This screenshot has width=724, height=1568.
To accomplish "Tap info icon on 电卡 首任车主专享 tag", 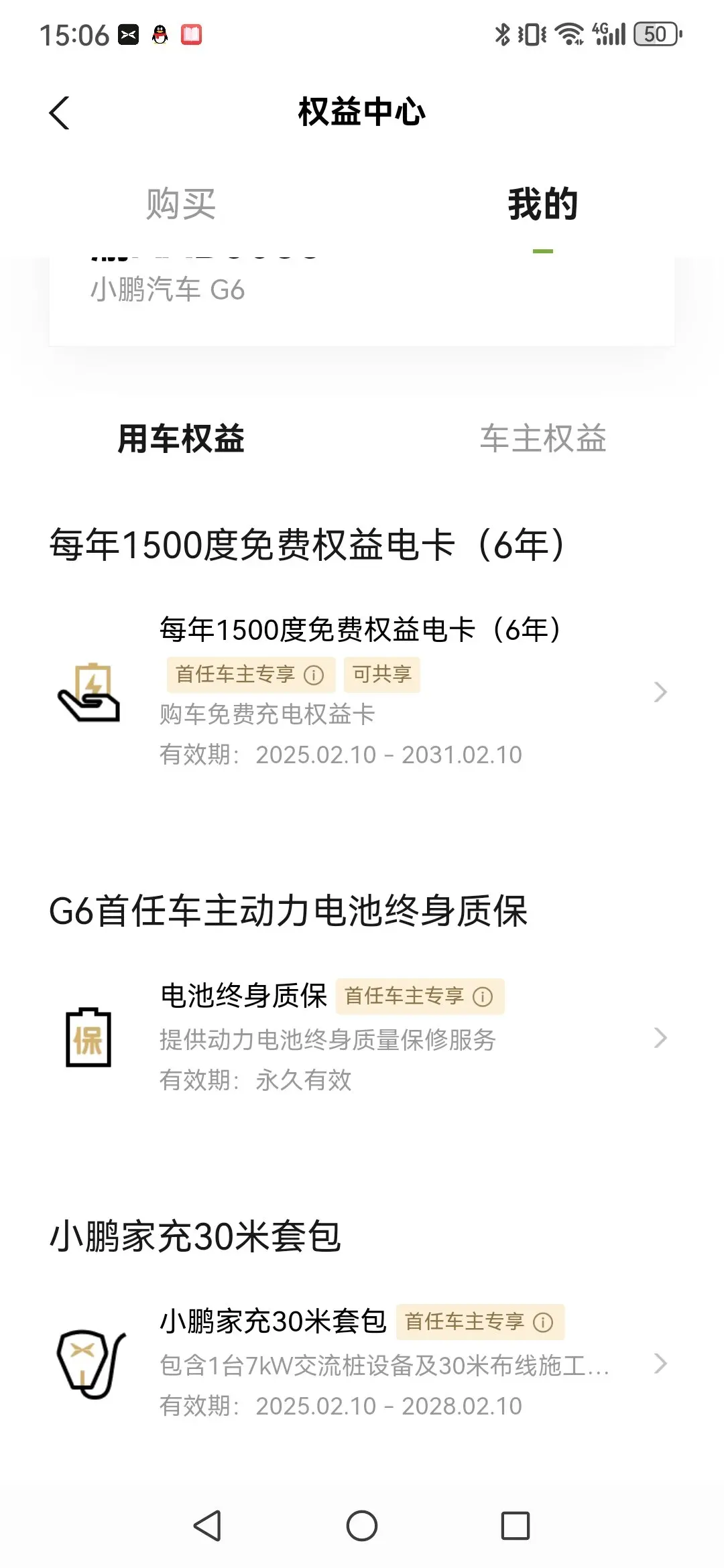I will [x=314, y=675].
